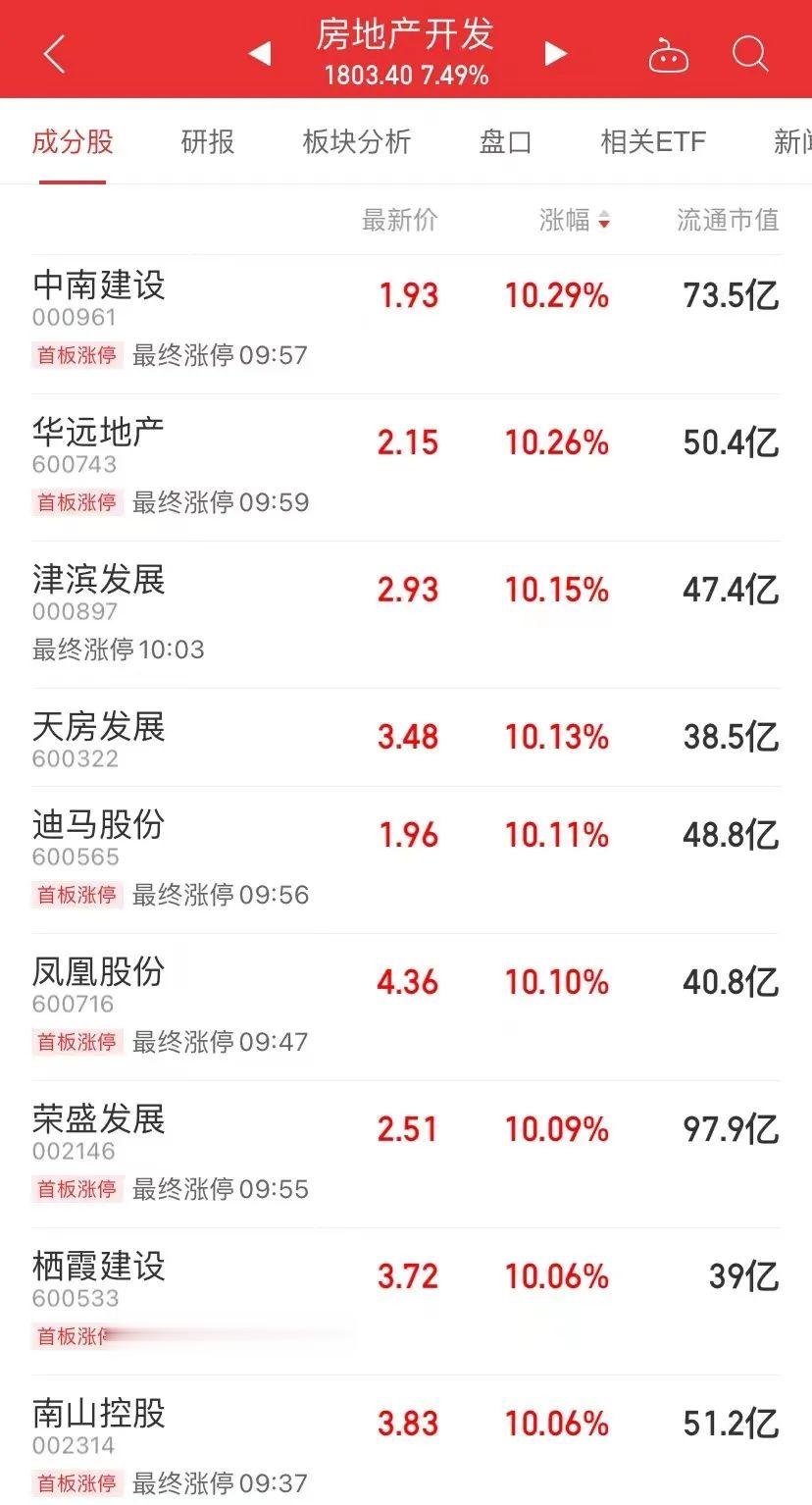This screenshot has width=812, height=1505.
Task: Open stock 中南建设 000961
Action: pyautogui.click(x=406, y=325)
